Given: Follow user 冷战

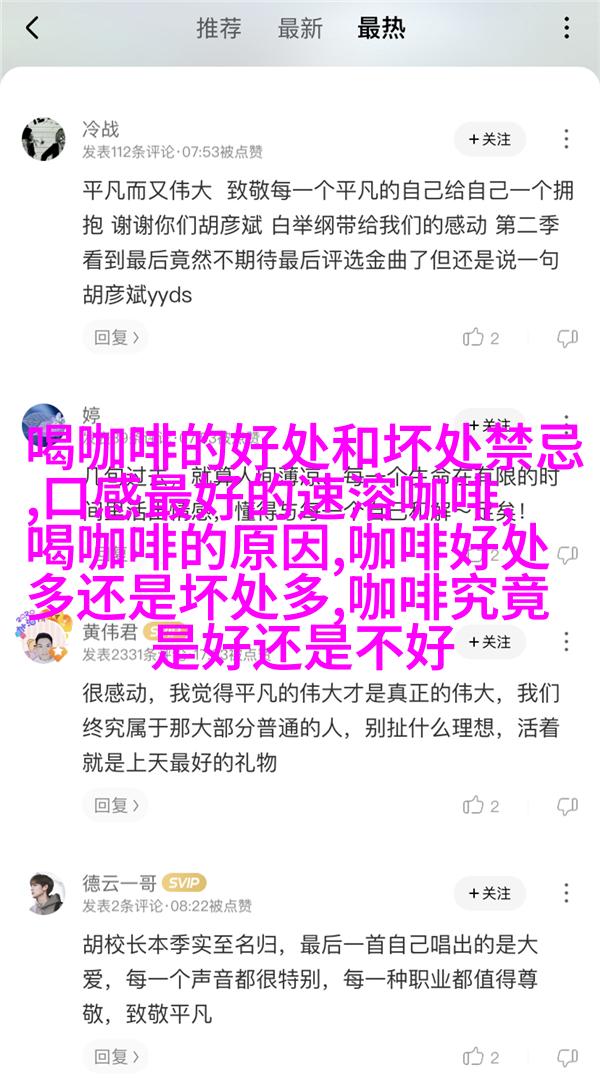Looking at the screenshot, I should tap(489, 140).
